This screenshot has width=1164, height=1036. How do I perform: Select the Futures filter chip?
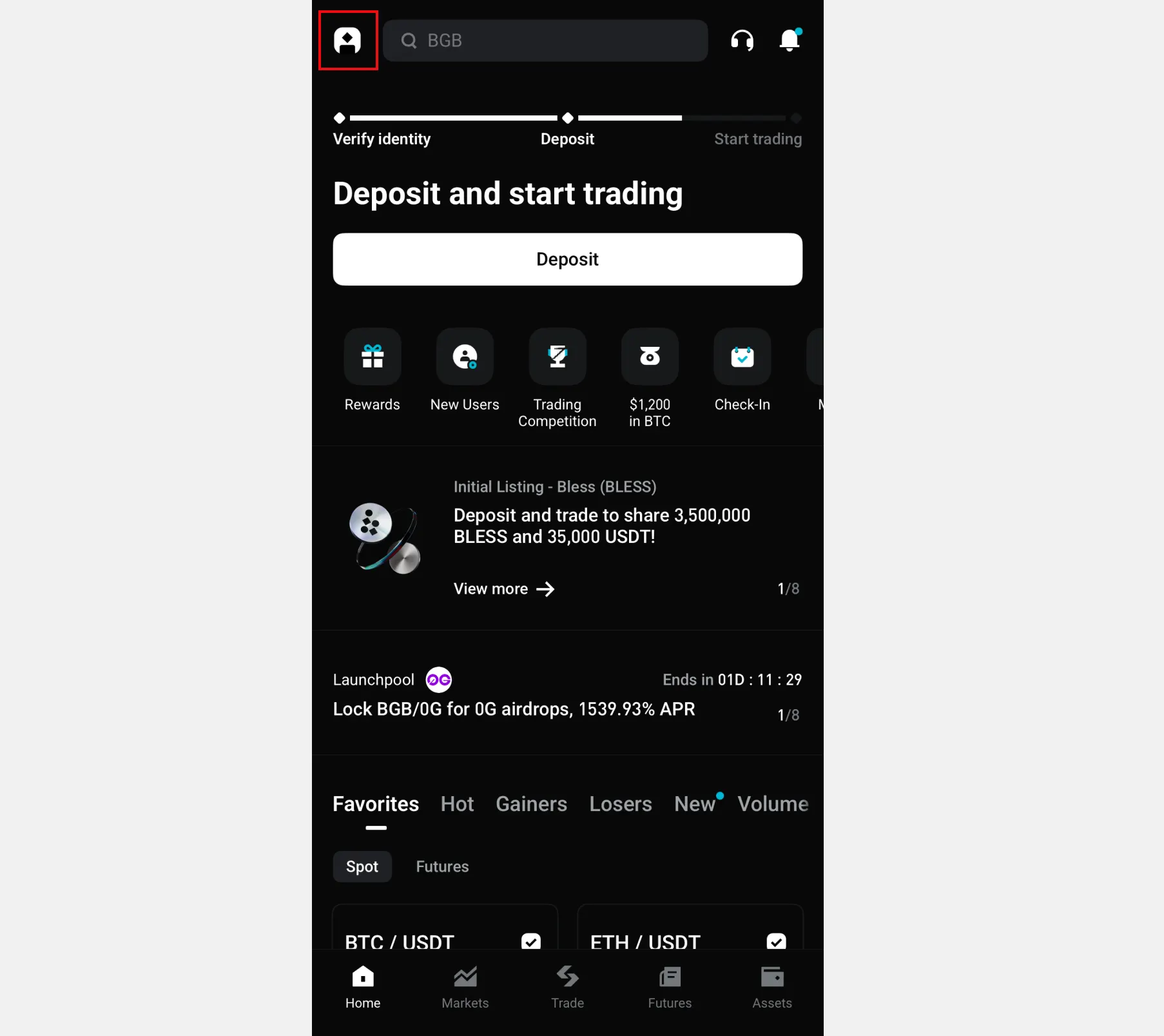(442, 866)
